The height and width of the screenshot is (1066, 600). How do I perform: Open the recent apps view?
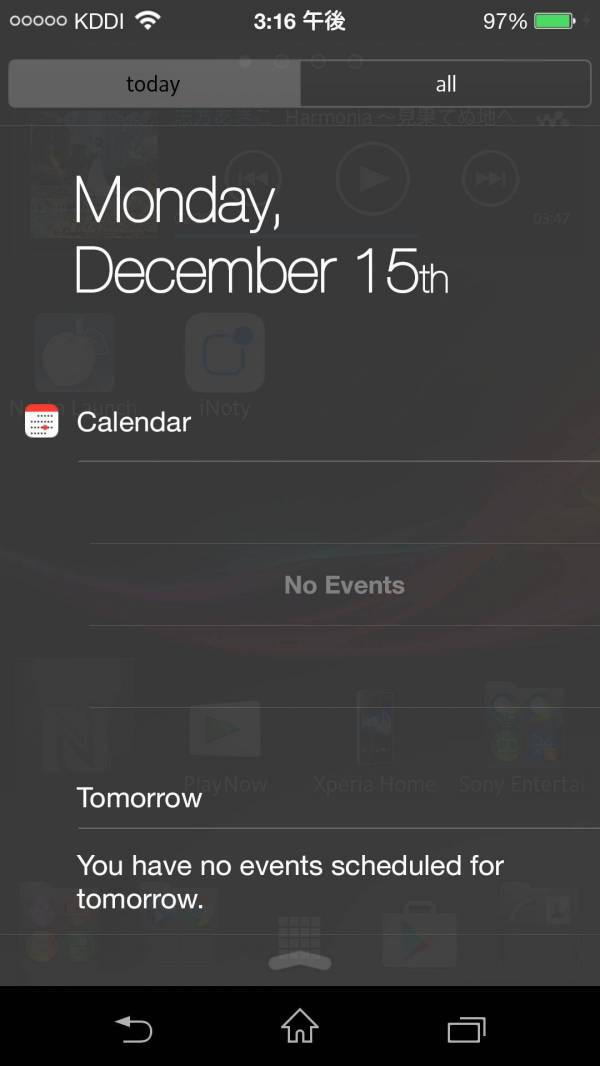coord(466,1027)
